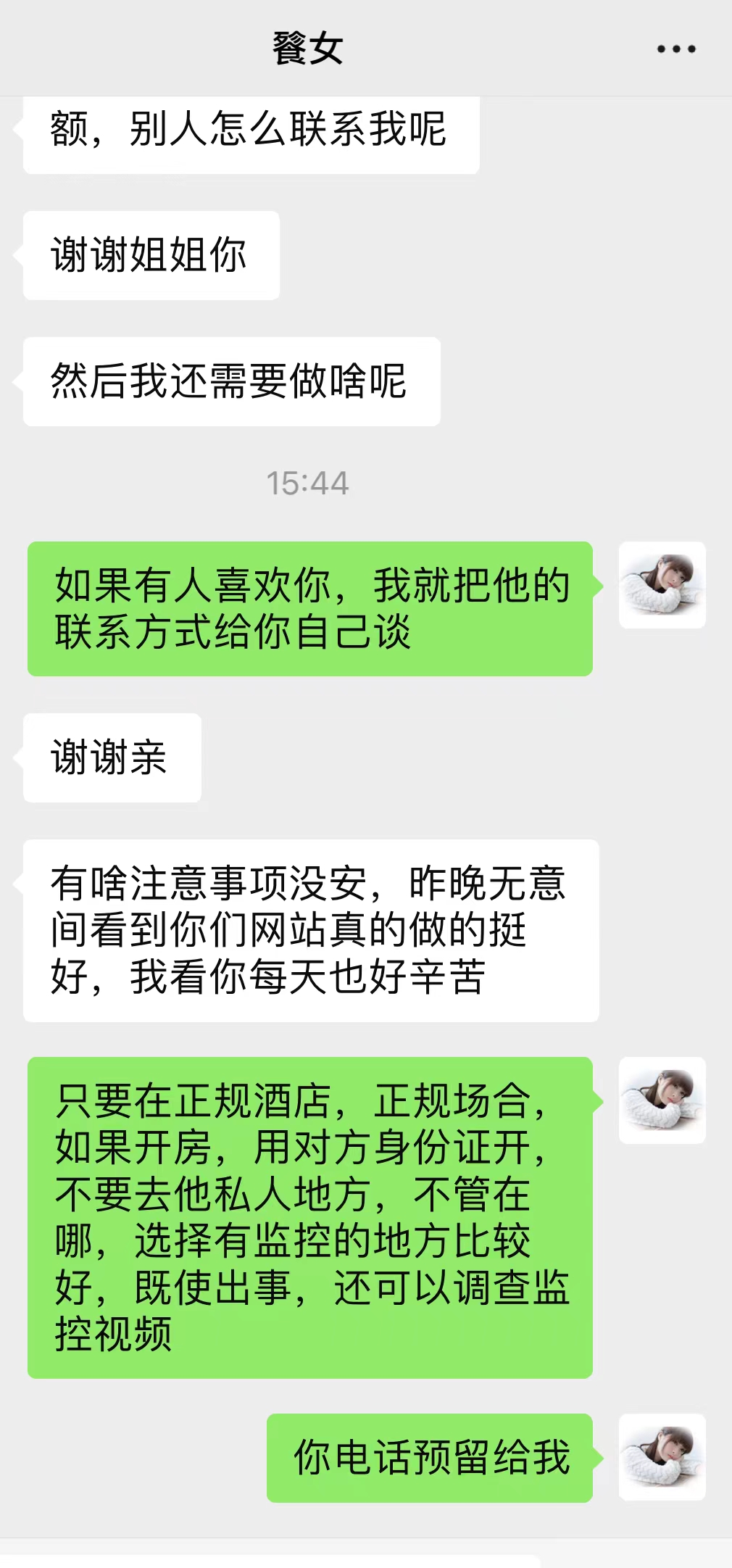Open profile avatar beside the 你电话预留给我 message
The image size is (732, 1568).
coord(662,1456)
